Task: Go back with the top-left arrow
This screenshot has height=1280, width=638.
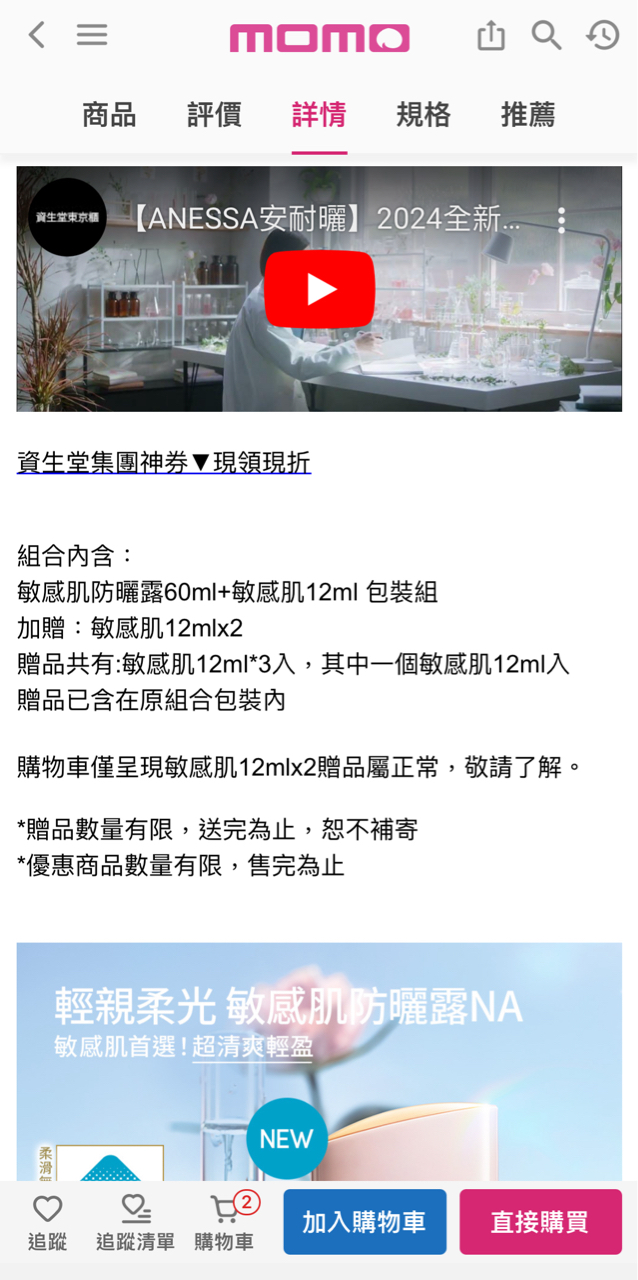Action: tap(37, 36)
